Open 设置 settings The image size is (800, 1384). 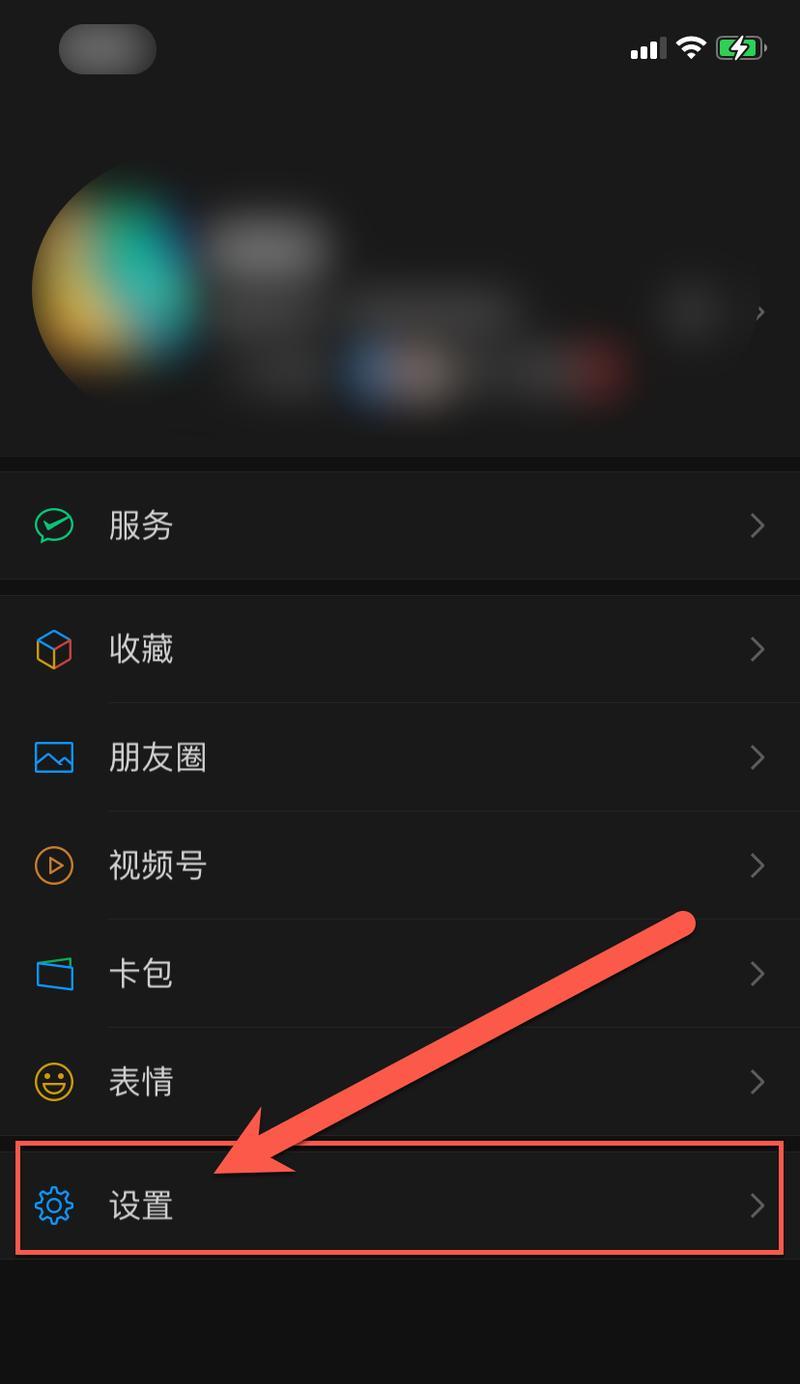pos(400,1205)
